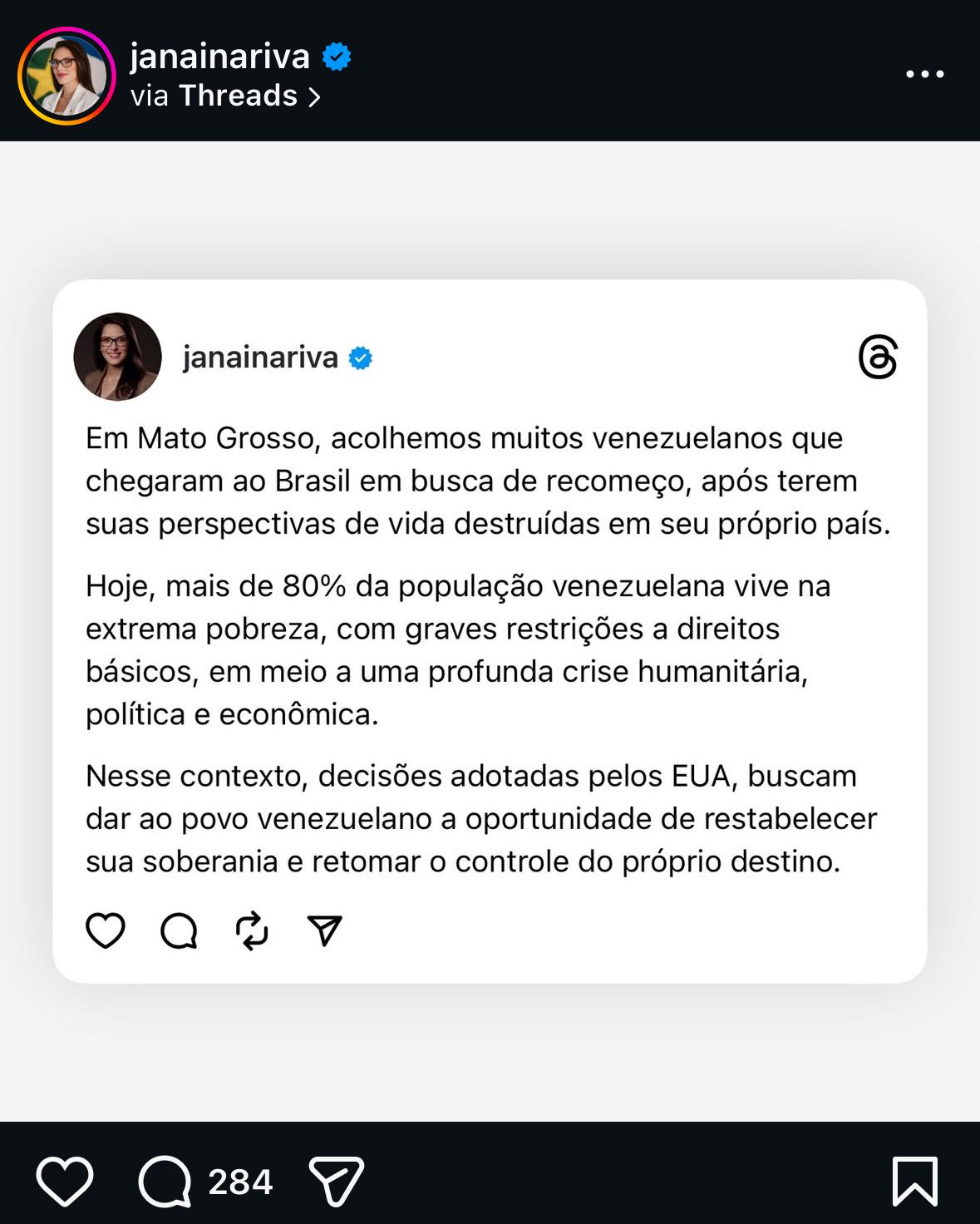
Task: Bookmark this post to saved
Action: [x=914, y=1181]
